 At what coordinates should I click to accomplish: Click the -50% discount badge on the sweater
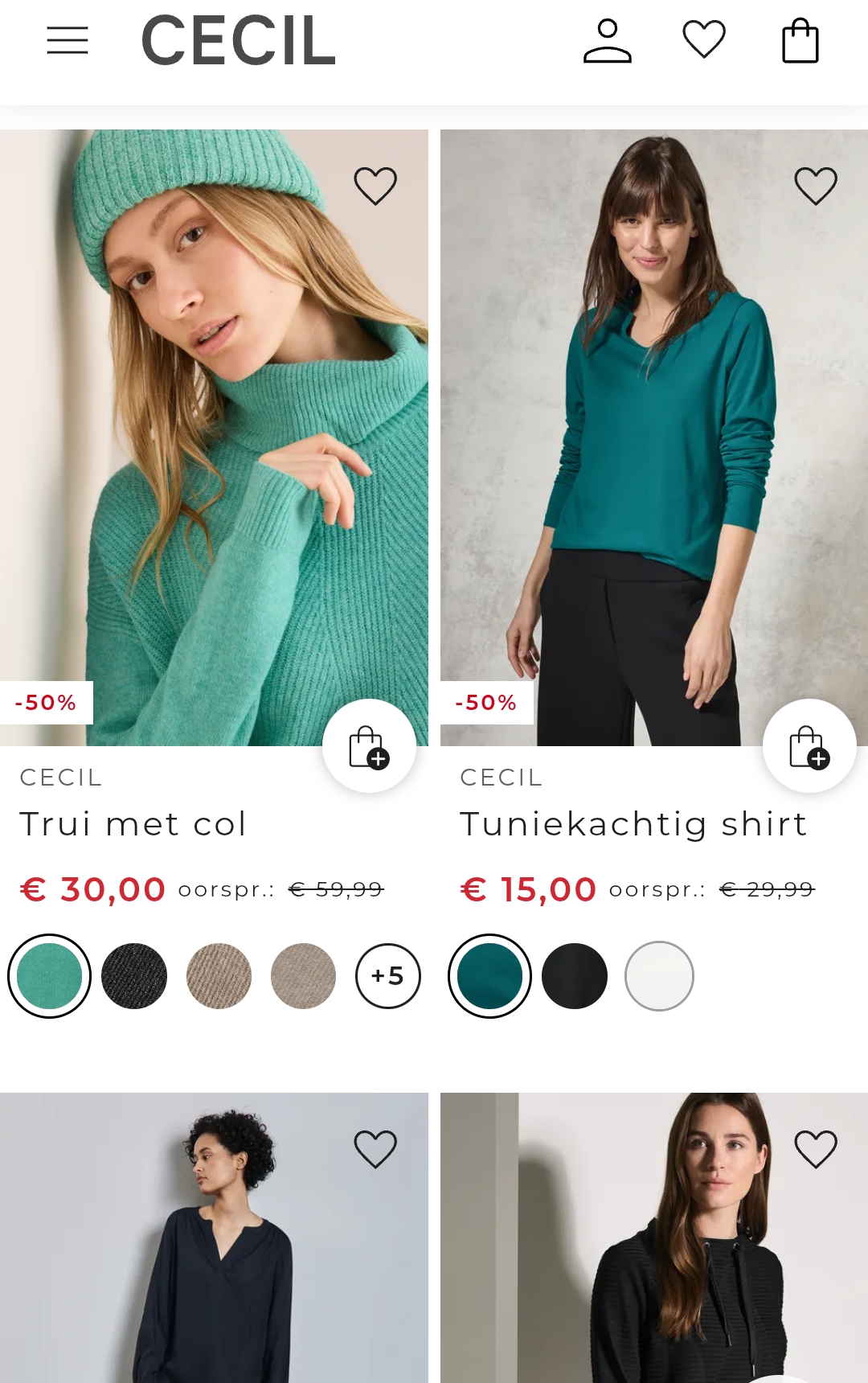click(x=46, y=701)
